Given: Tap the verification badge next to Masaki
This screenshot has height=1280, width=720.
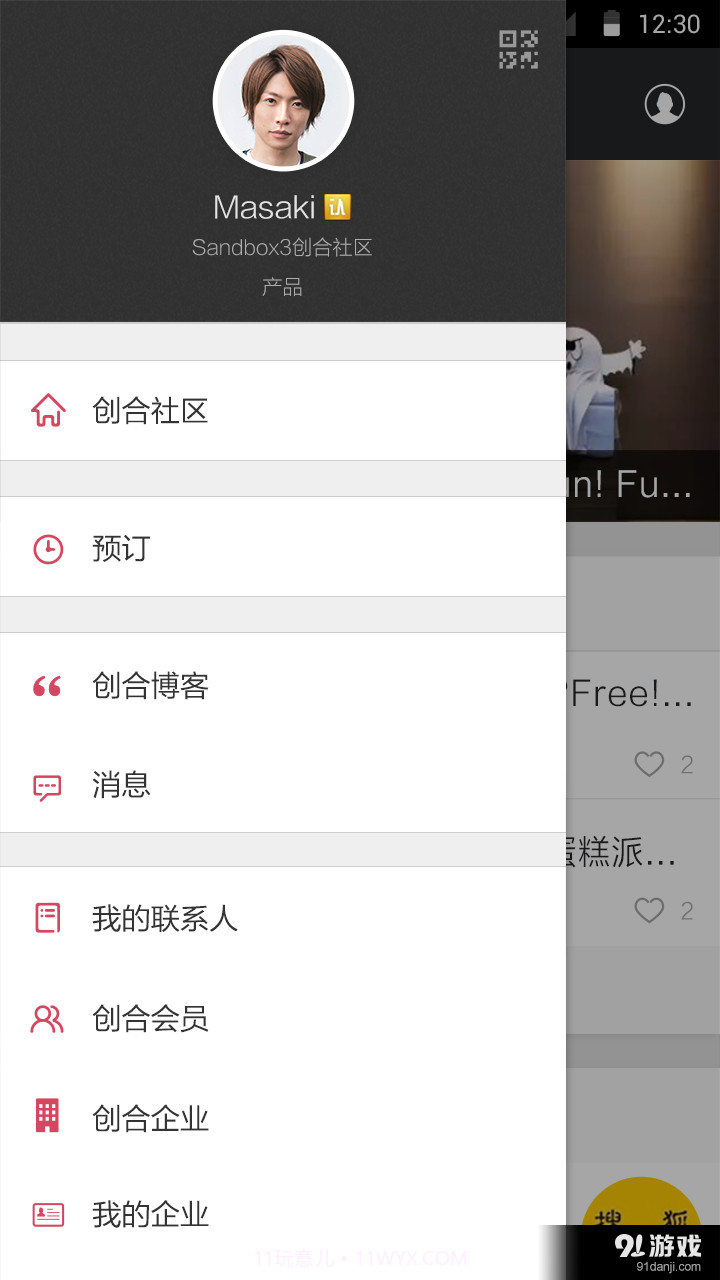Looking at the screenshot, I should click(338, 206).
